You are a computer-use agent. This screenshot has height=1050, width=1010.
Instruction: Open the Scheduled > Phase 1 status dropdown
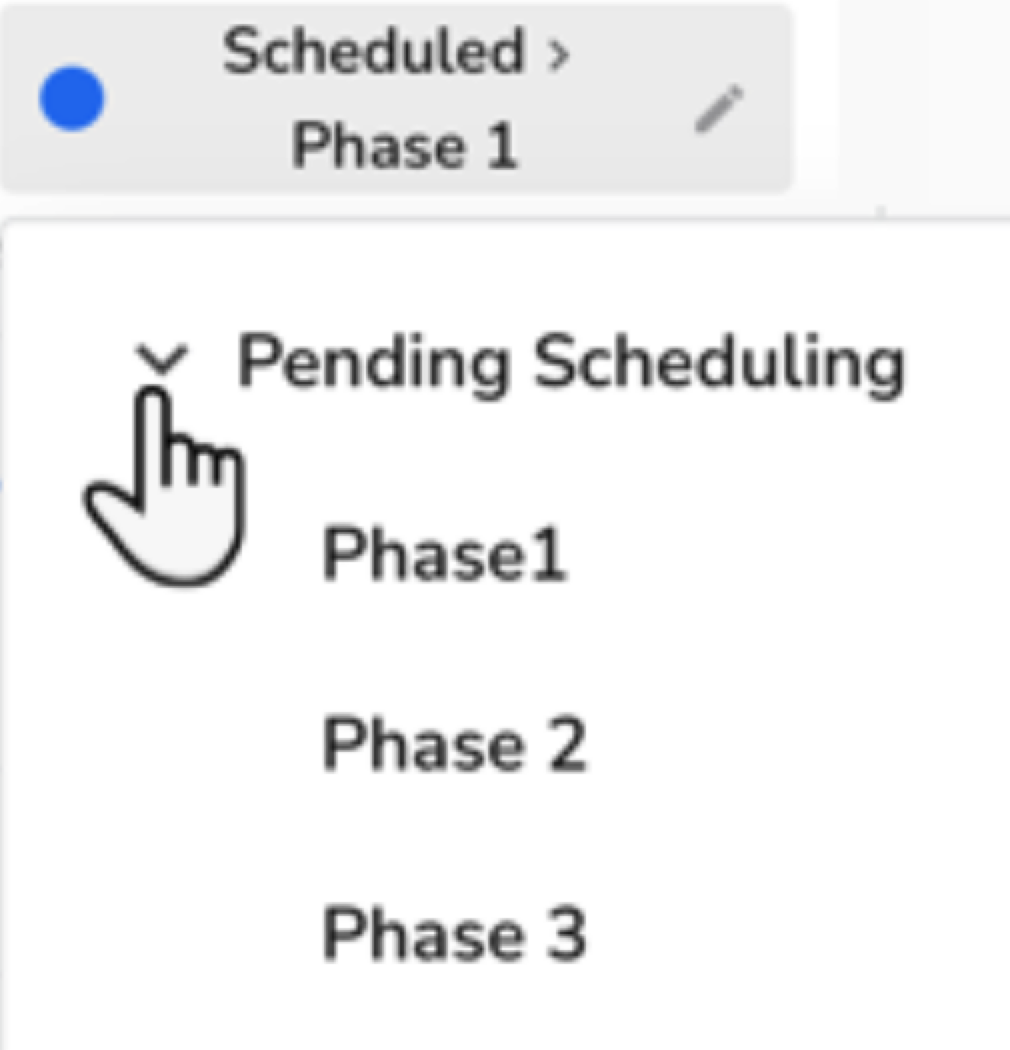point(396,98)
